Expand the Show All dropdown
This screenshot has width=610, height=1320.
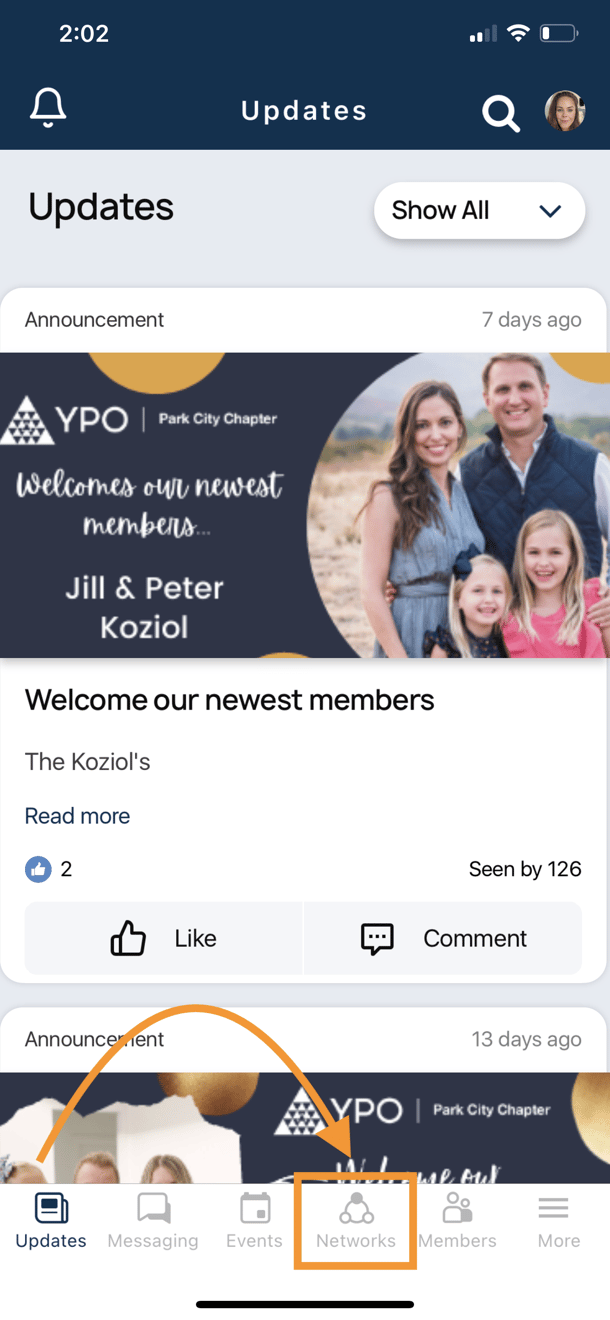(x=479, y=211)
